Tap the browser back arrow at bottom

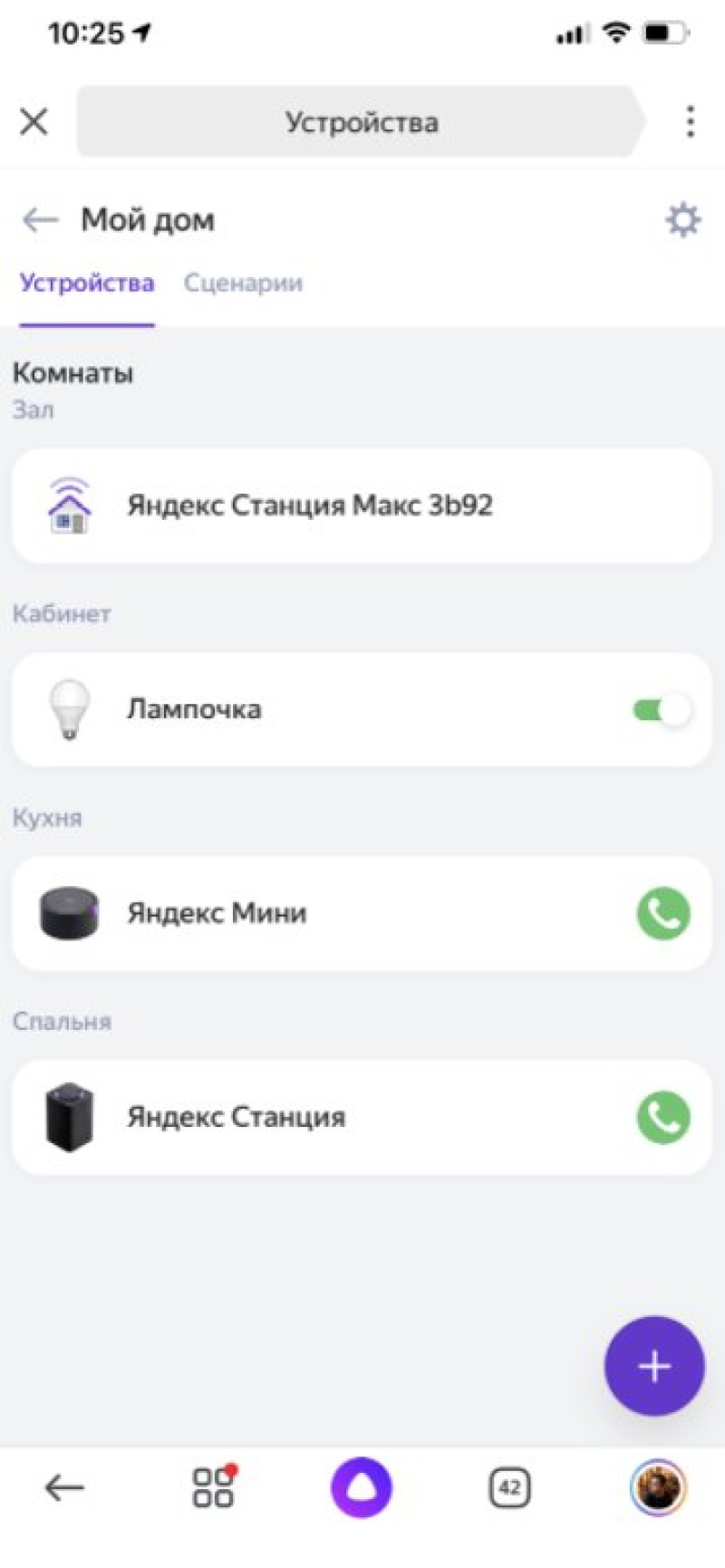pos(64,1487)
